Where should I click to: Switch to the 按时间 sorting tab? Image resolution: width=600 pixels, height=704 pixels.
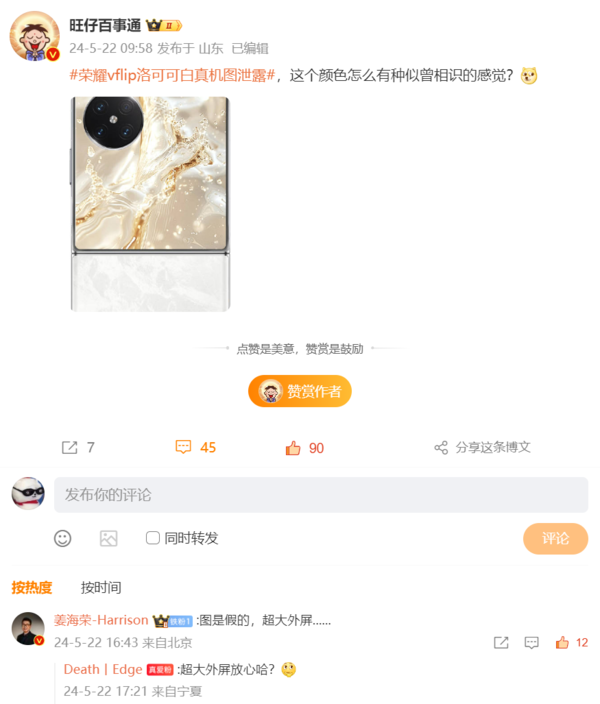click(x=101, y=587)
